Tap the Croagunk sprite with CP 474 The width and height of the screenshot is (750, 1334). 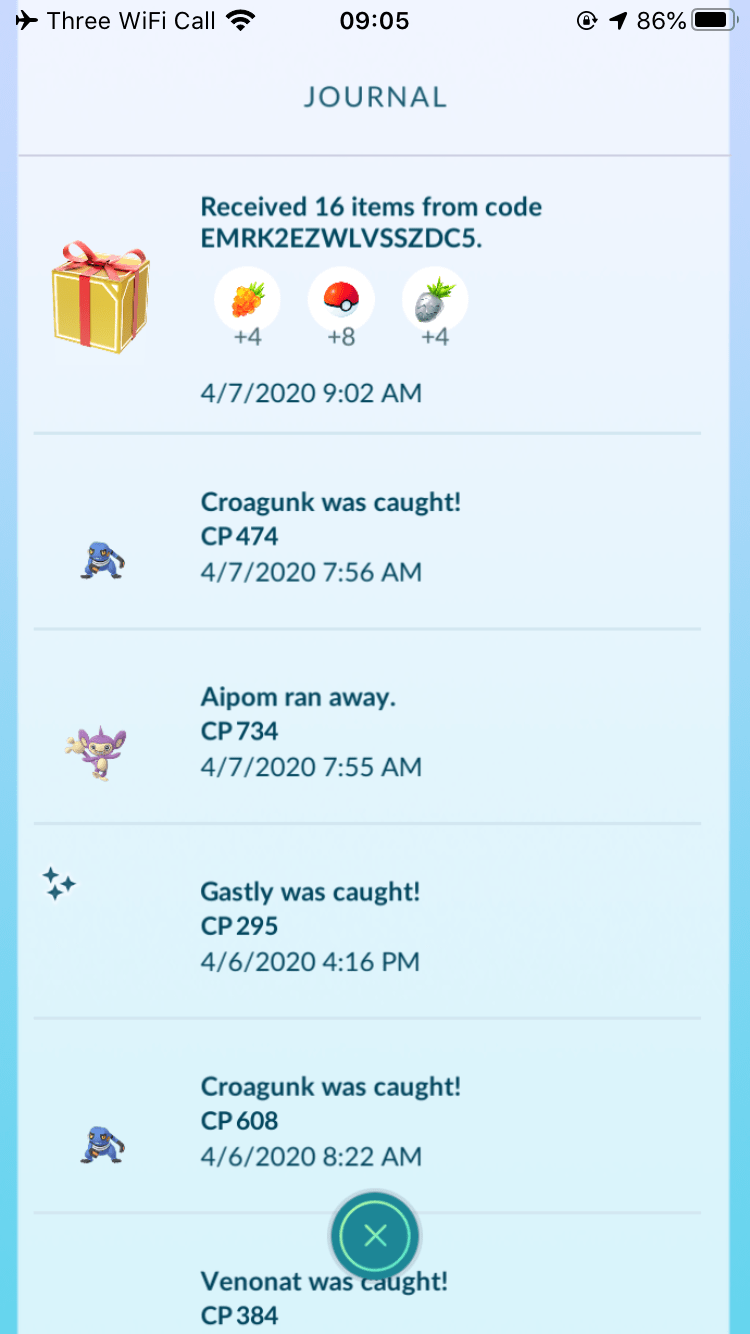click(100, 559)
